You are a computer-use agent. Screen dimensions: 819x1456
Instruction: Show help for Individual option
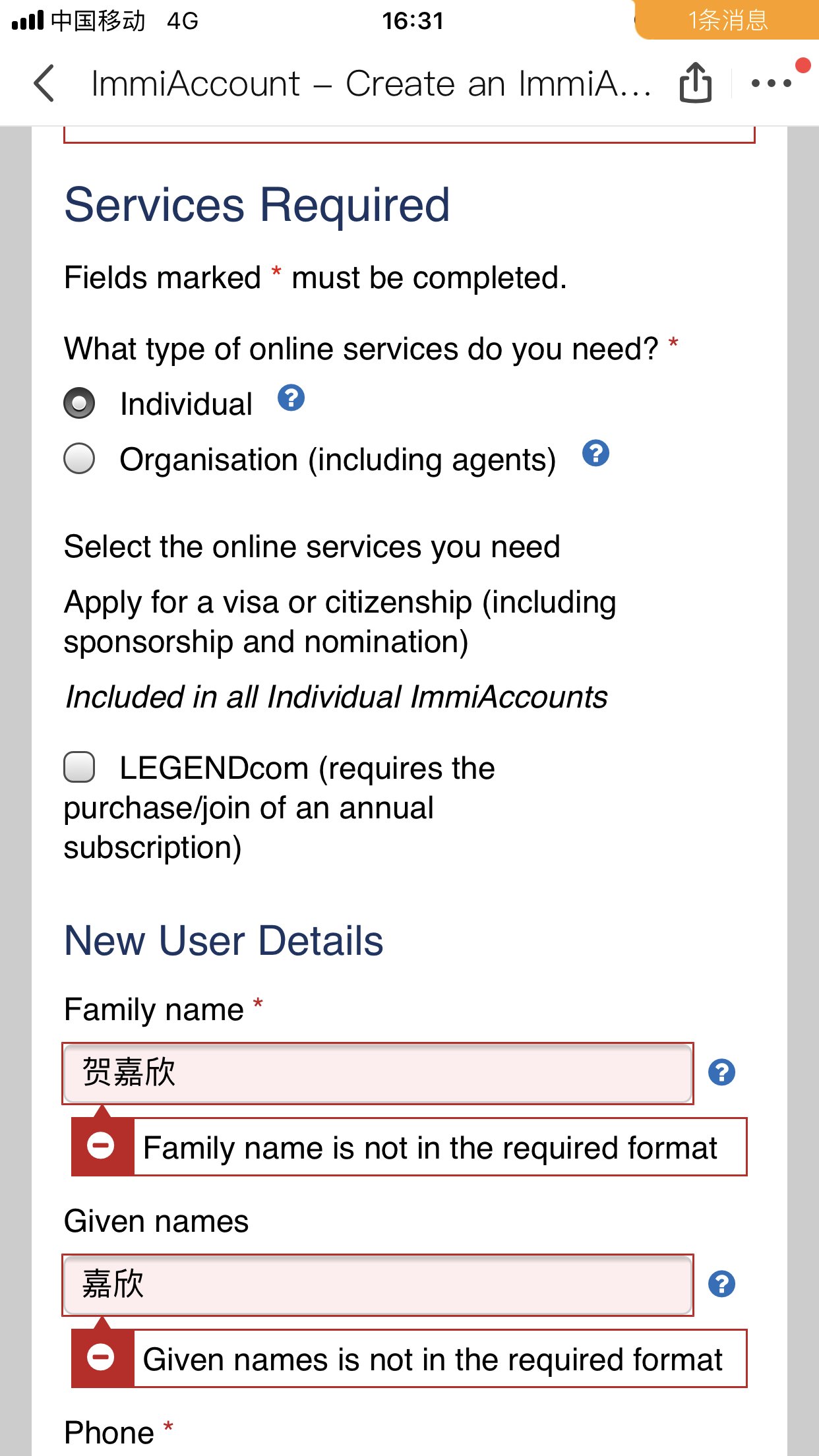(x=291, y=398)
